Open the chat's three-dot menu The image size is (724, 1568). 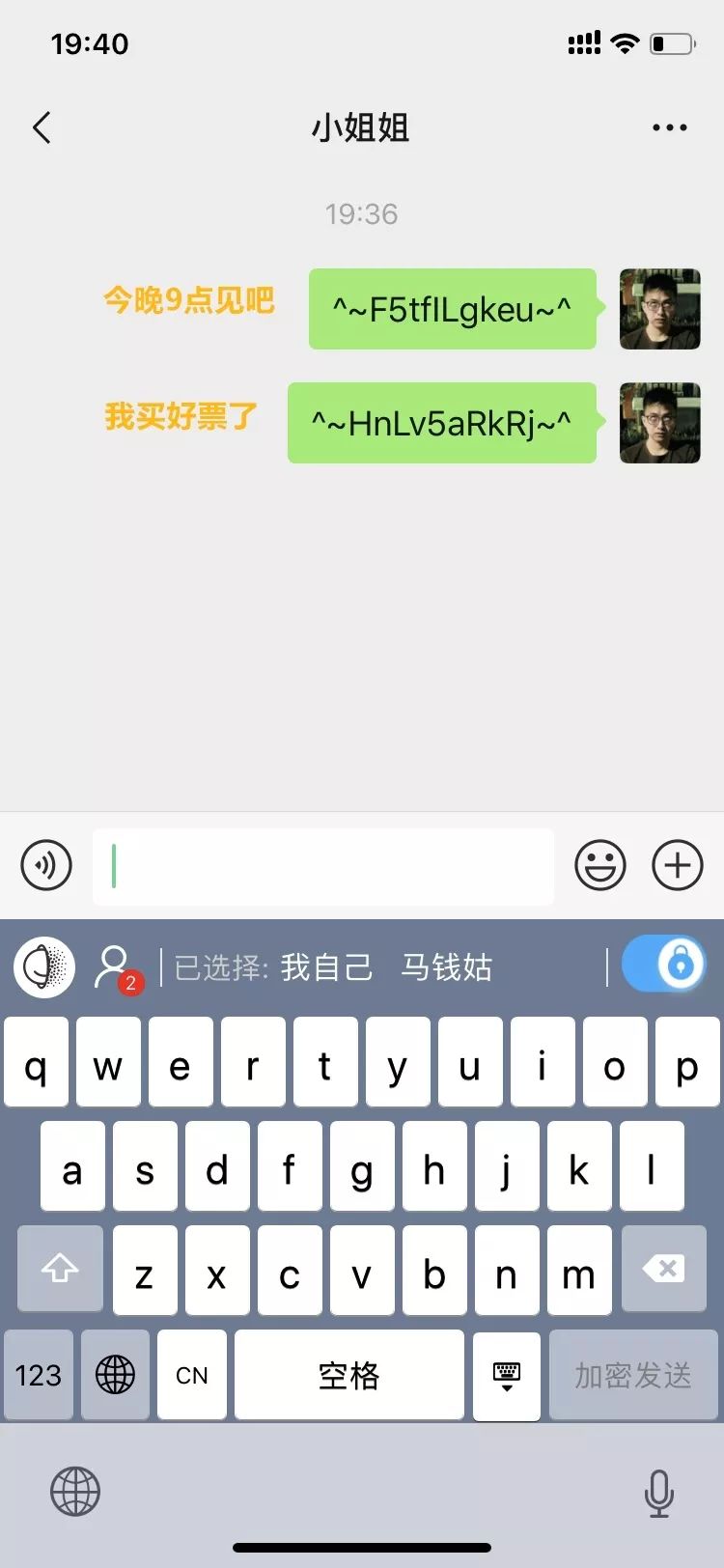(669, 127)
